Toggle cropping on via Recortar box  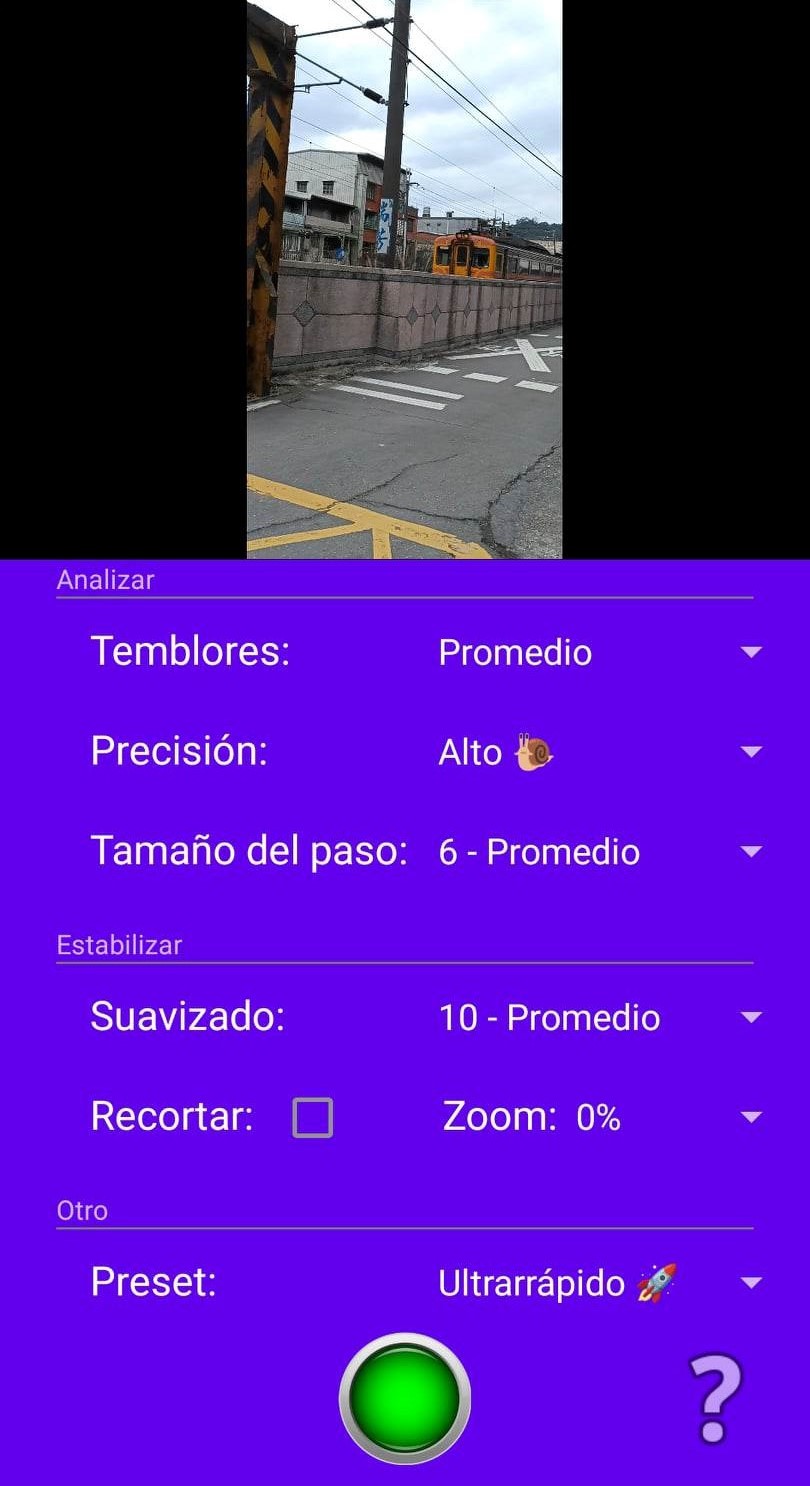[314, 1116]
